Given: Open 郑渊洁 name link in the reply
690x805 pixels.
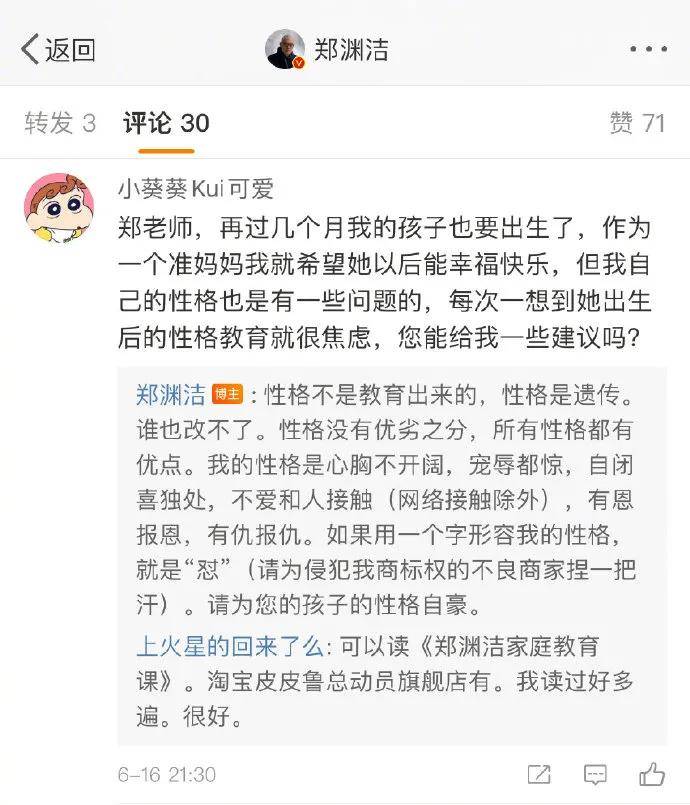Looking at the screenshot, I should [170, 393].
